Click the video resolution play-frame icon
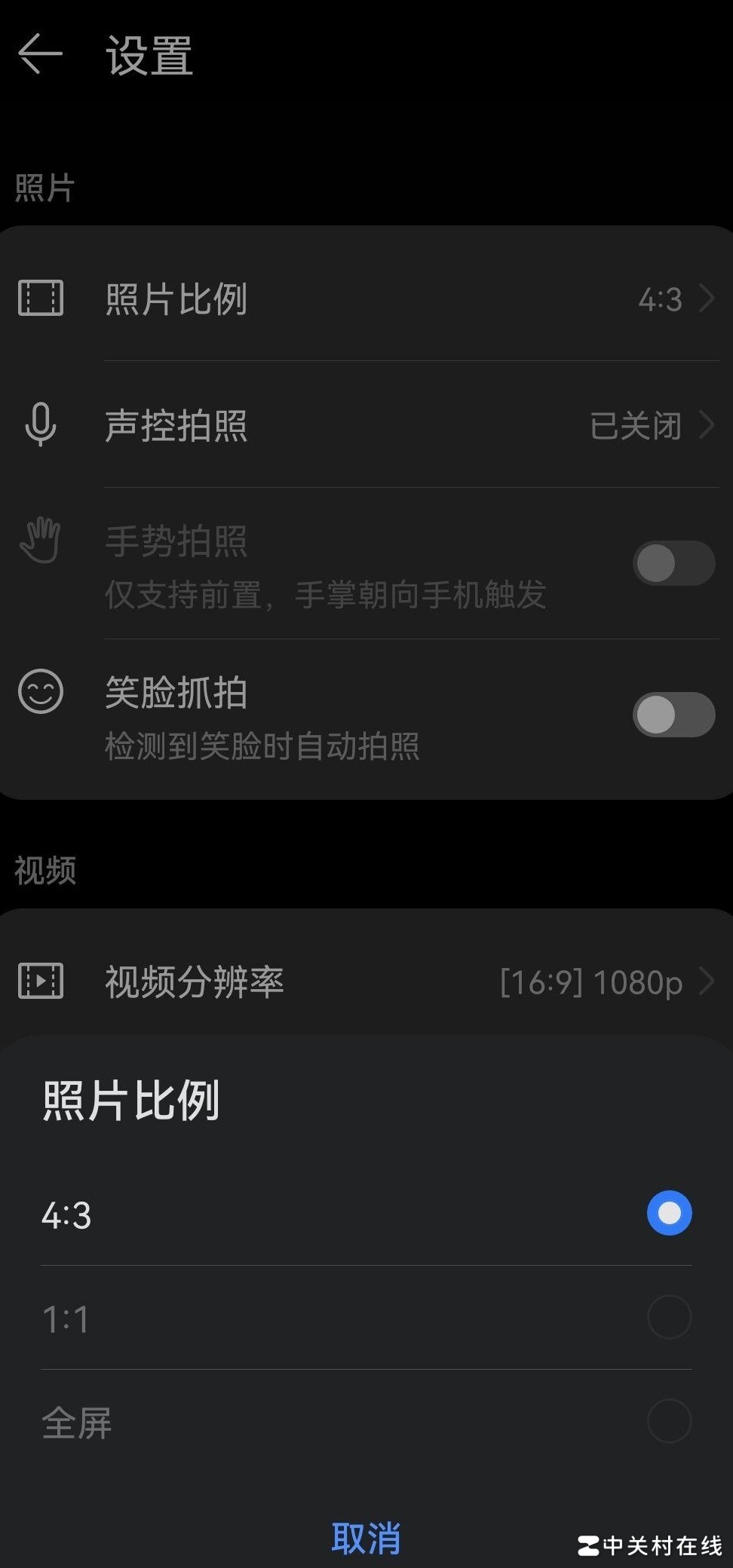Viewport: 733px width, 1568px height. coord(40,982)
